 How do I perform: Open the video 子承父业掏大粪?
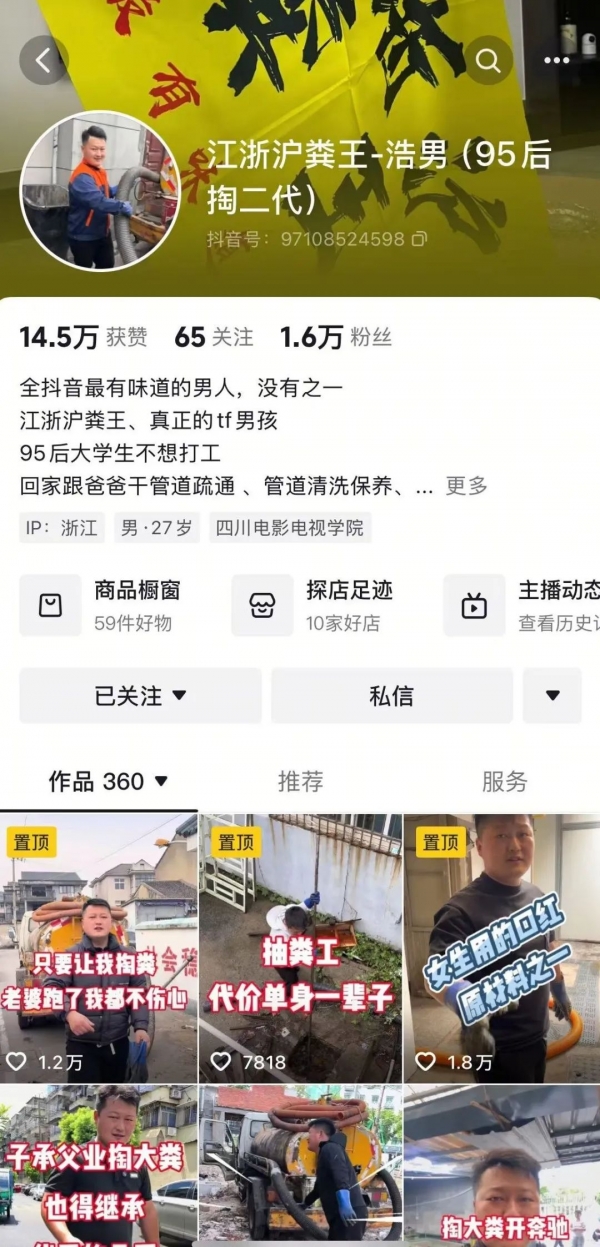point(98,1165)
